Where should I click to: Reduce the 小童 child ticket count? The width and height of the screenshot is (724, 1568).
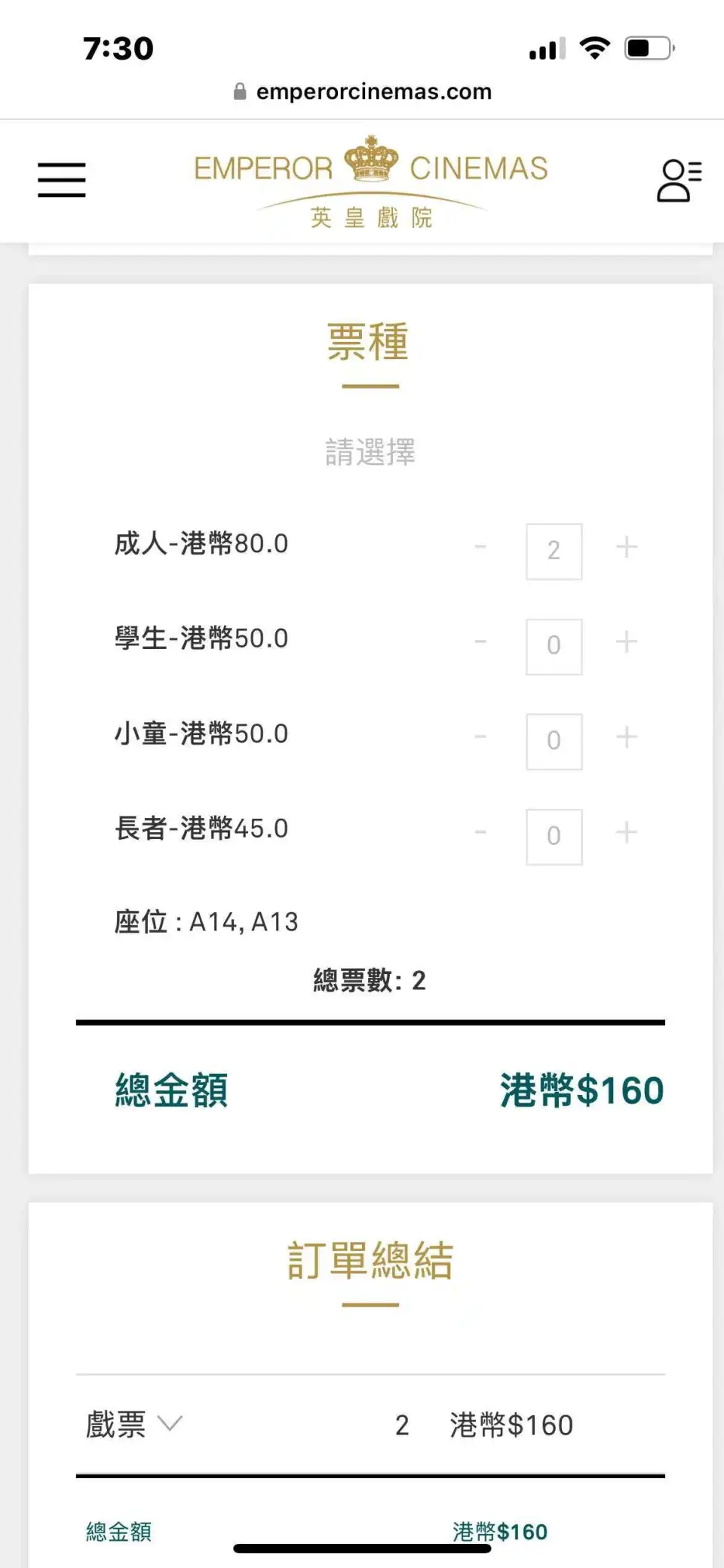480,737
